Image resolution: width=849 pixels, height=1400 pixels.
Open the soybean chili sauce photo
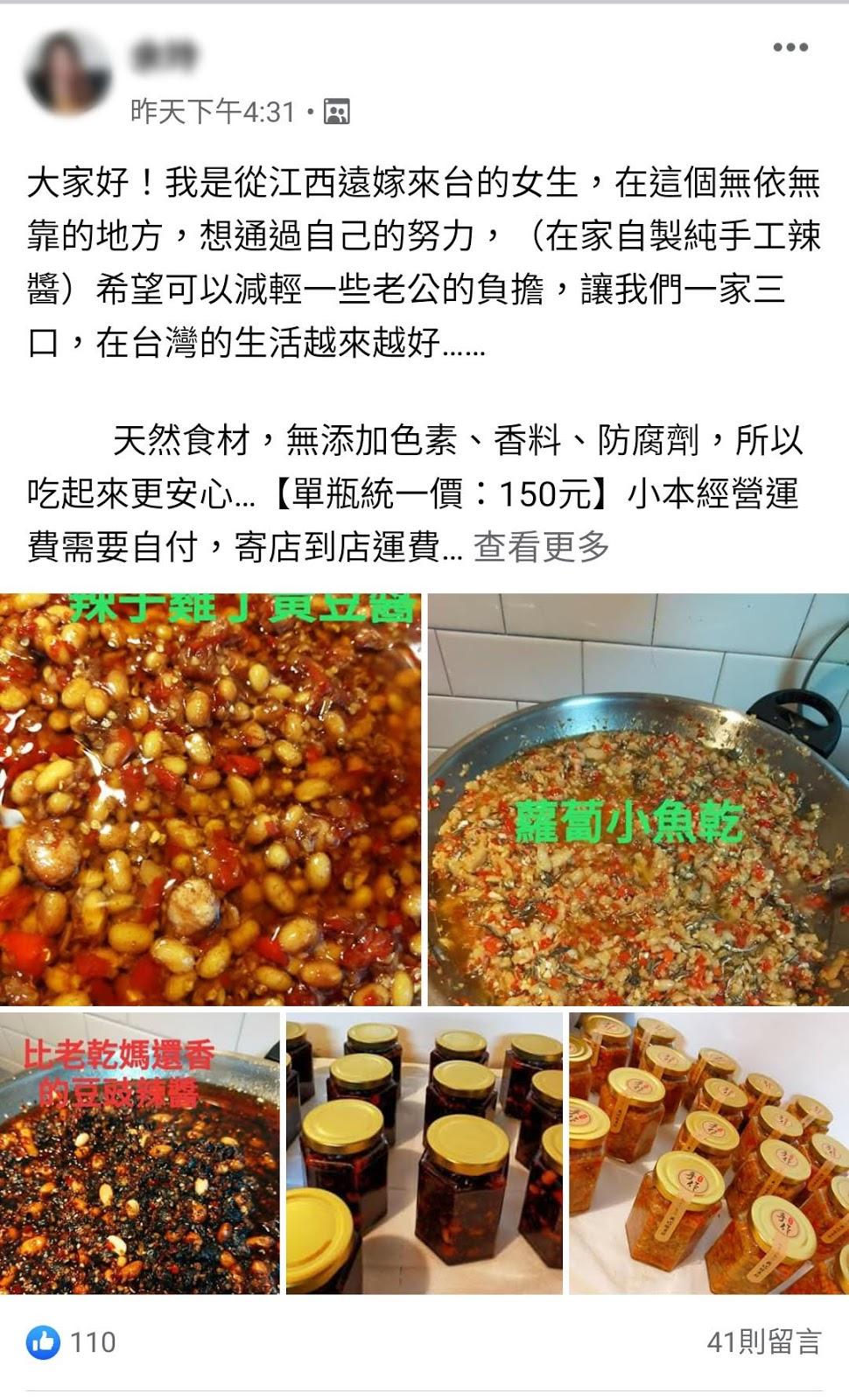pos(210,799)
